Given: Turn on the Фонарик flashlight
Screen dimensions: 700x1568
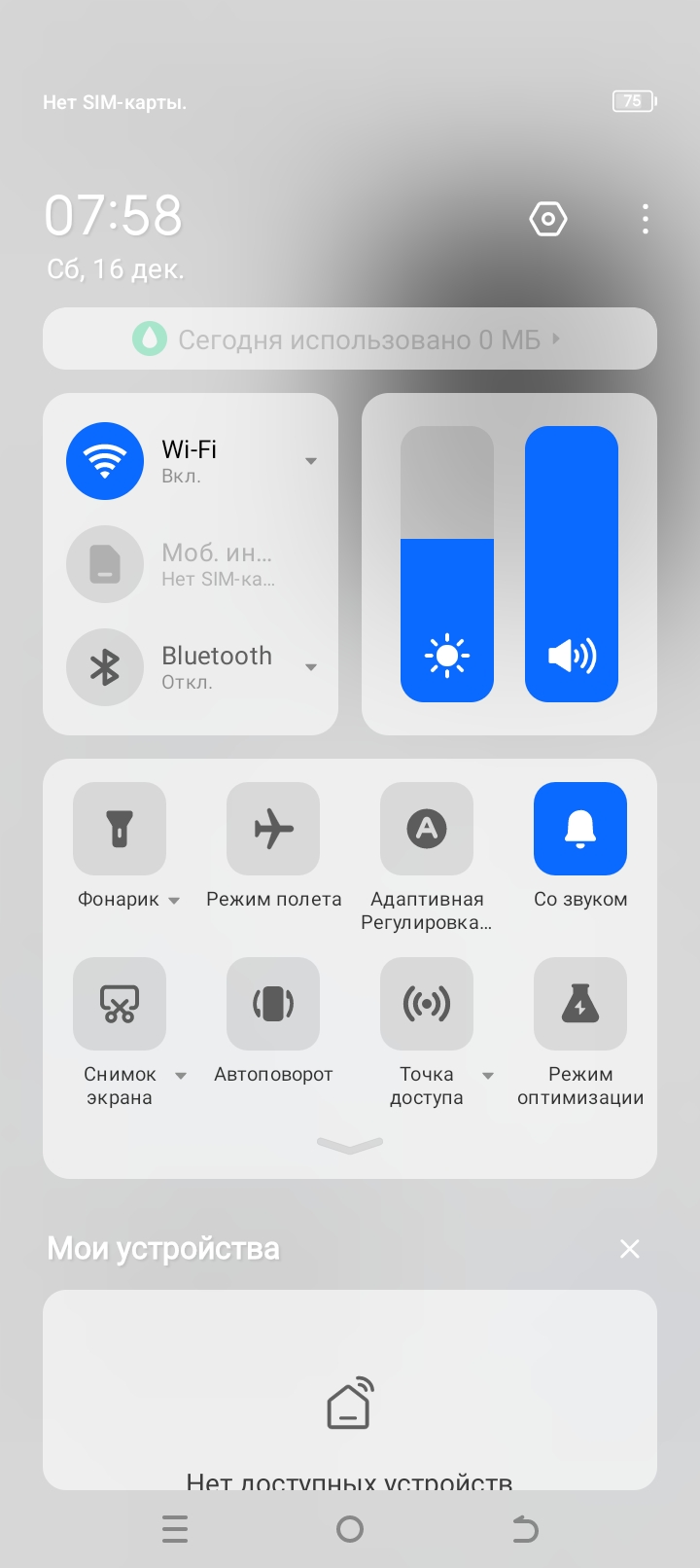Looking at the screenshot, I should click(120, 829).
